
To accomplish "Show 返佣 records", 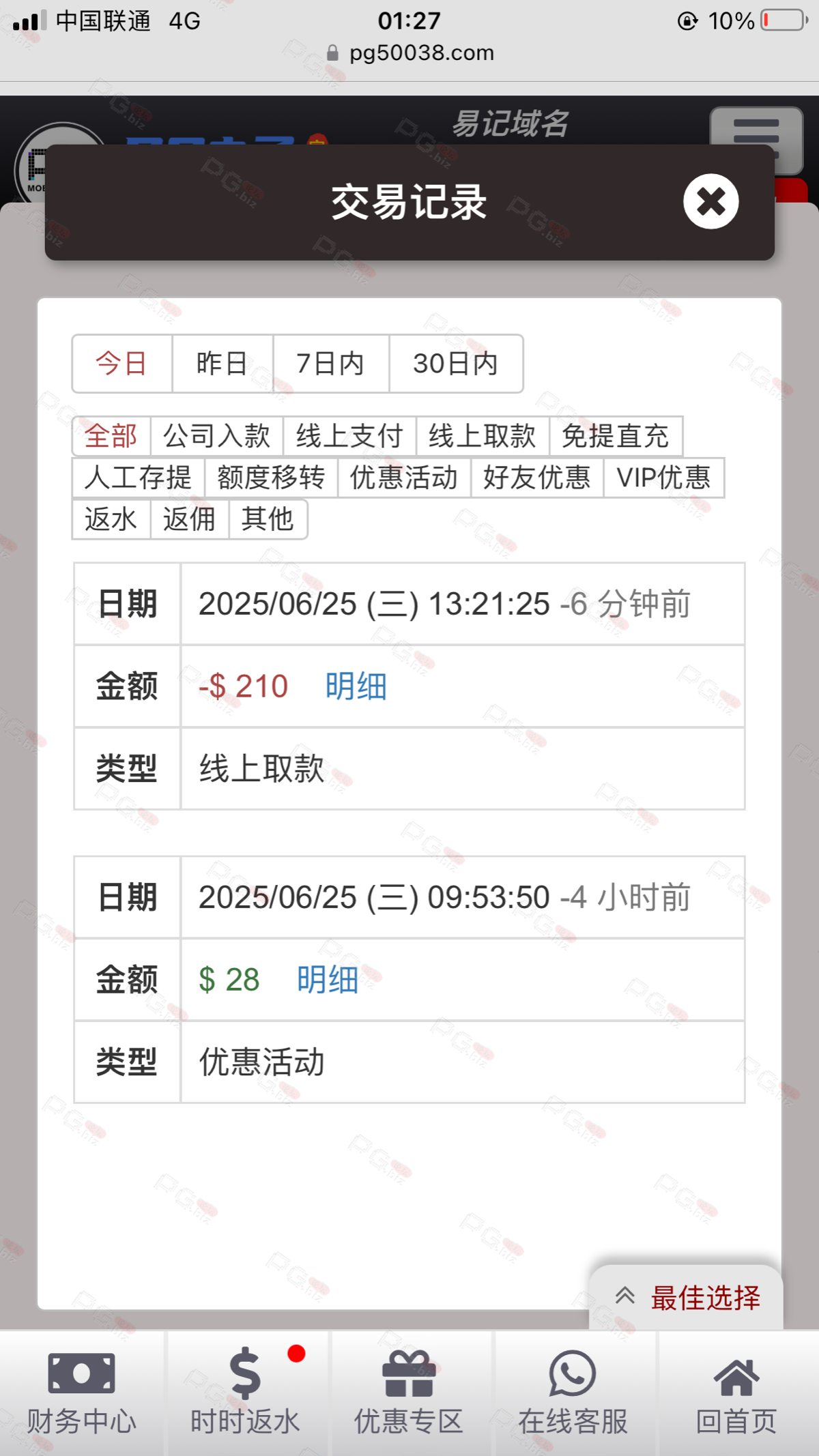I will (189, 519).
